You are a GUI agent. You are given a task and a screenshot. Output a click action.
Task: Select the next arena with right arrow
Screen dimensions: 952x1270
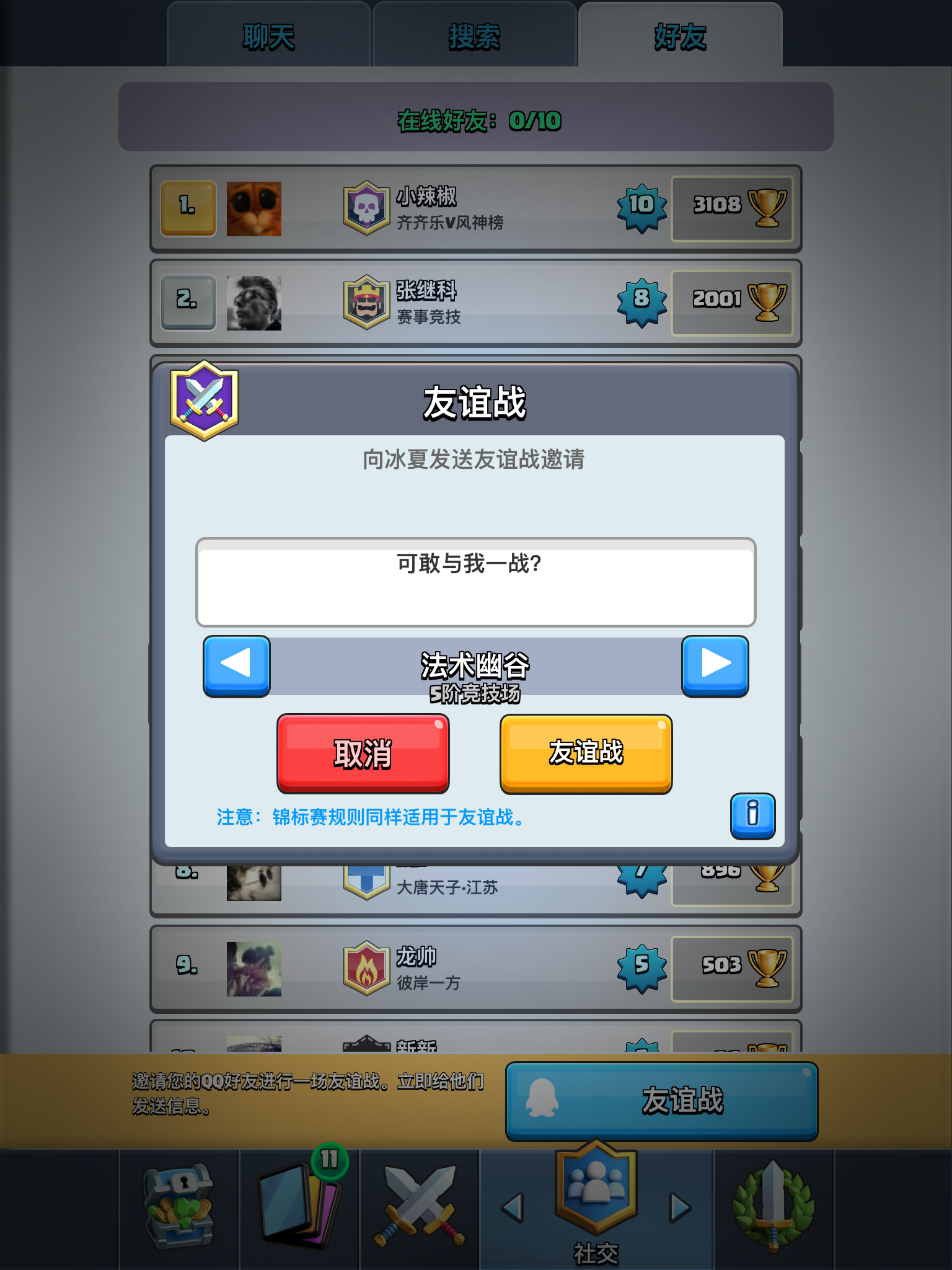(x=715, y=665)
